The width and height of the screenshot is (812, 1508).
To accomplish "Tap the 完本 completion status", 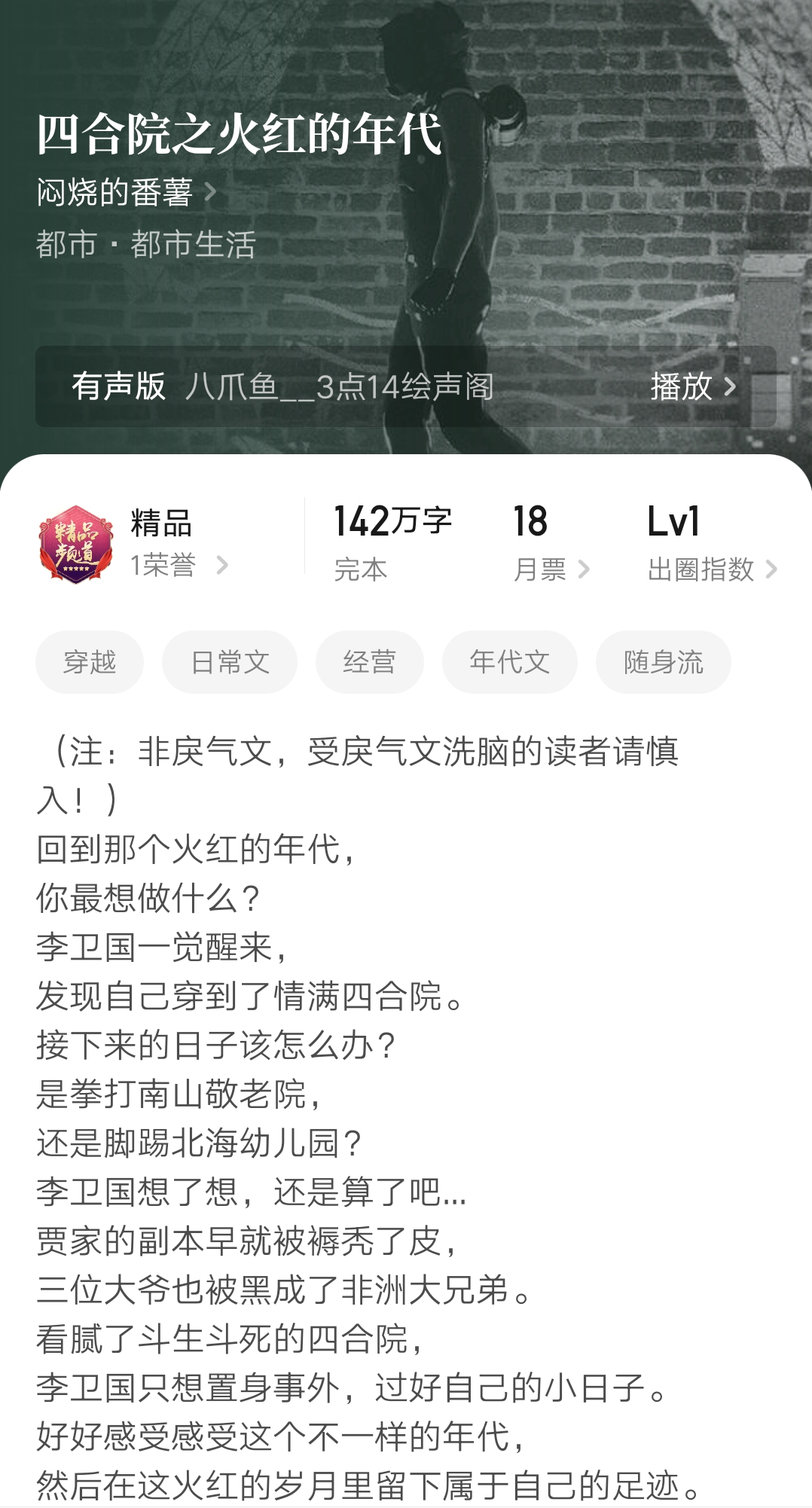I will tap(361, 570).
